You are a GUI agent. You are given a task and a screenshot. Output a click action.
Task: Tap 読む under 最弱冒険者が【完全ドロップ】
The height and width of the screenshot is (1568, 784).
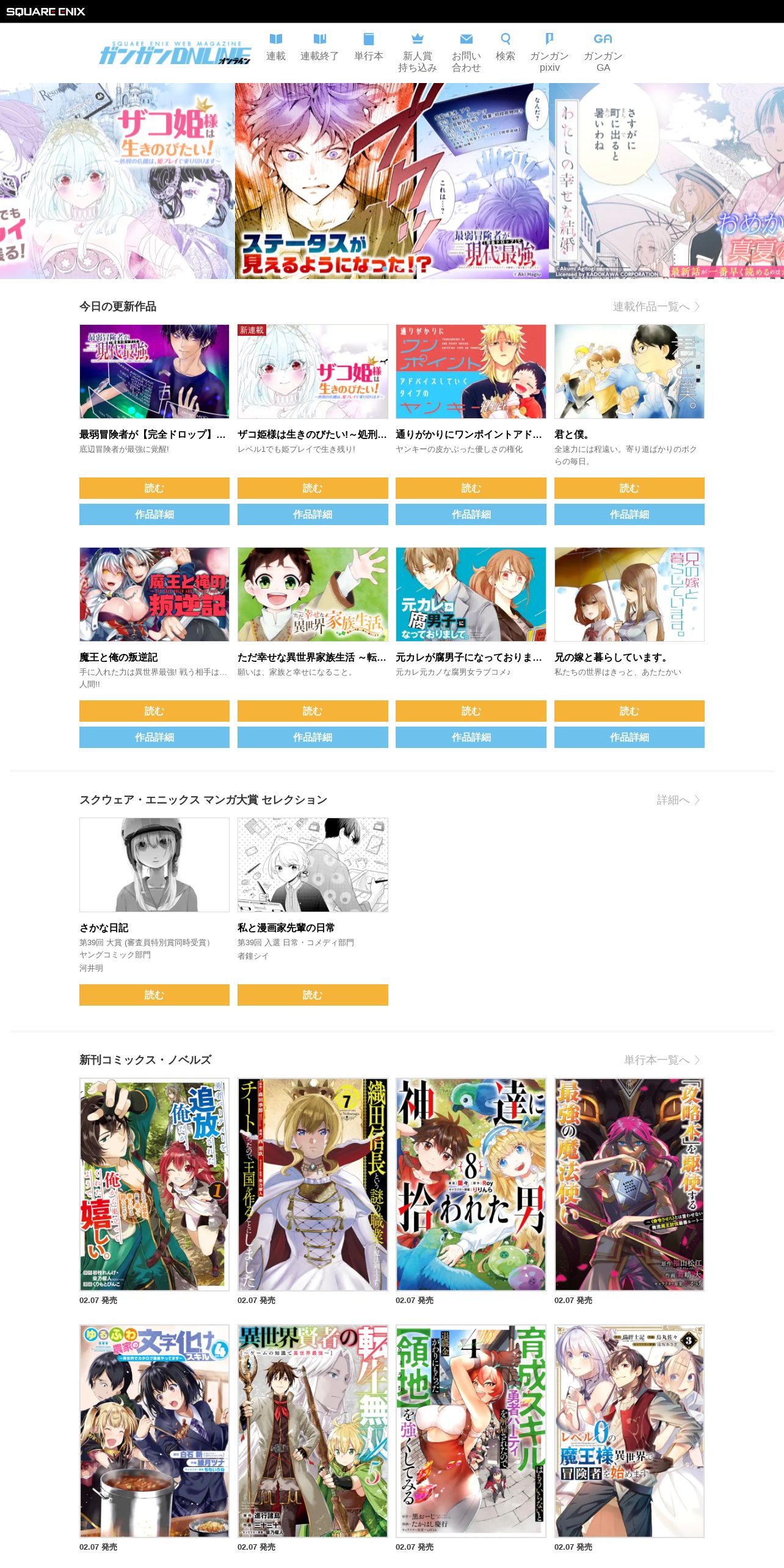[154, 488]
